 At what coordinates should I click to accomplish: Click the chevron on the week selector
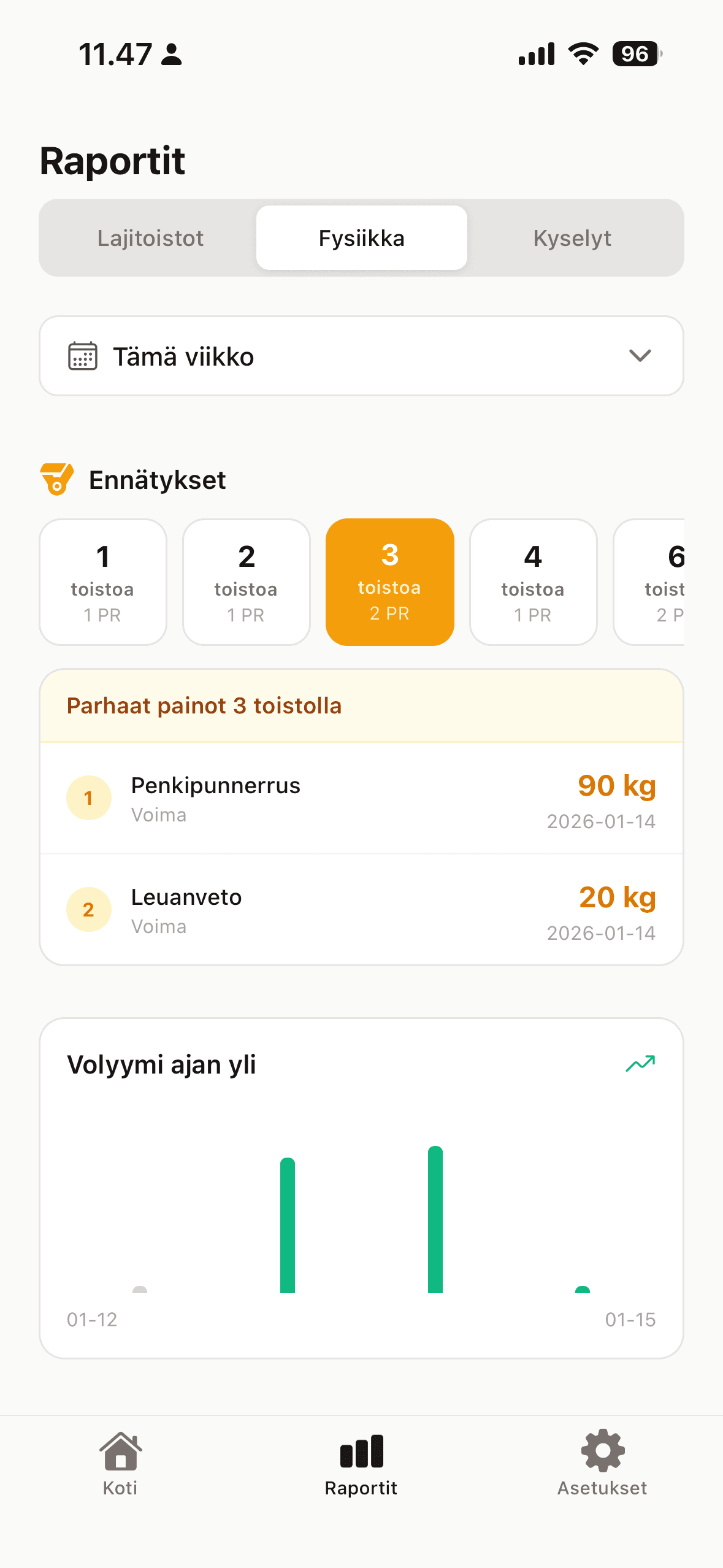pyautogui.click(x=640, y=356)
